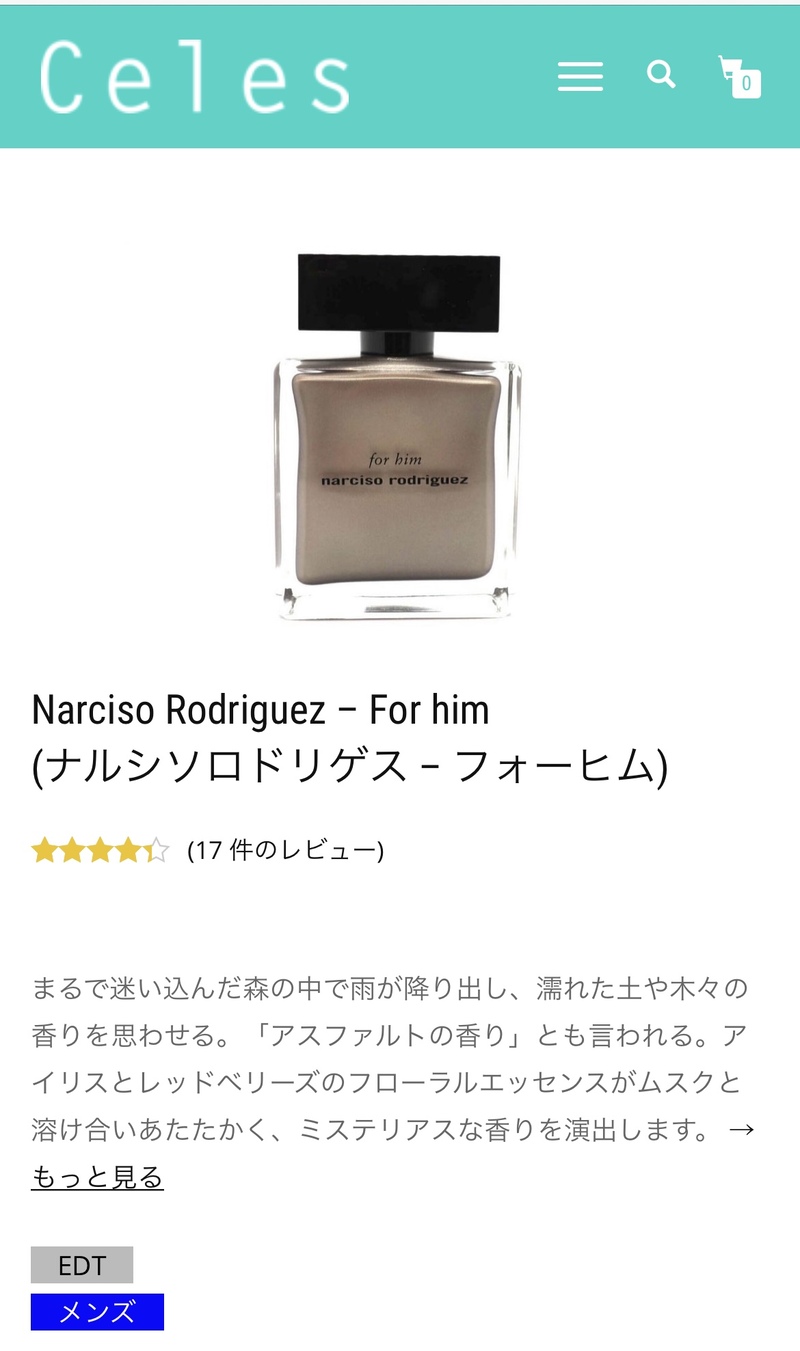The height and width of the screenshot is (1351, 800).
Task: Expand description with もっと見る
Action: pyautogui.click(x=97, y=1177)
